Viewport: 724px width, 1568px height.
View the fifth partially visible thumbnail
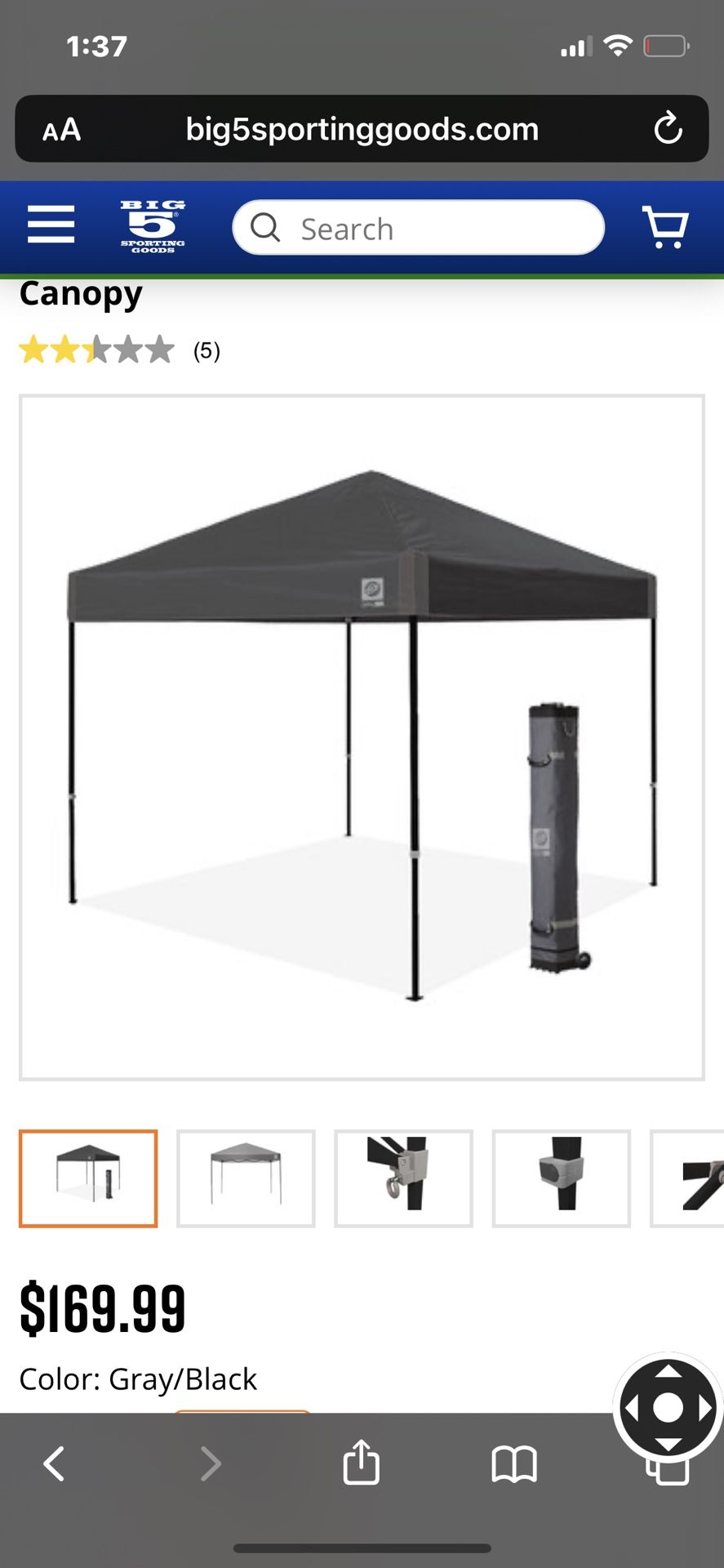pyautogui.click(x=687, y=1178)
